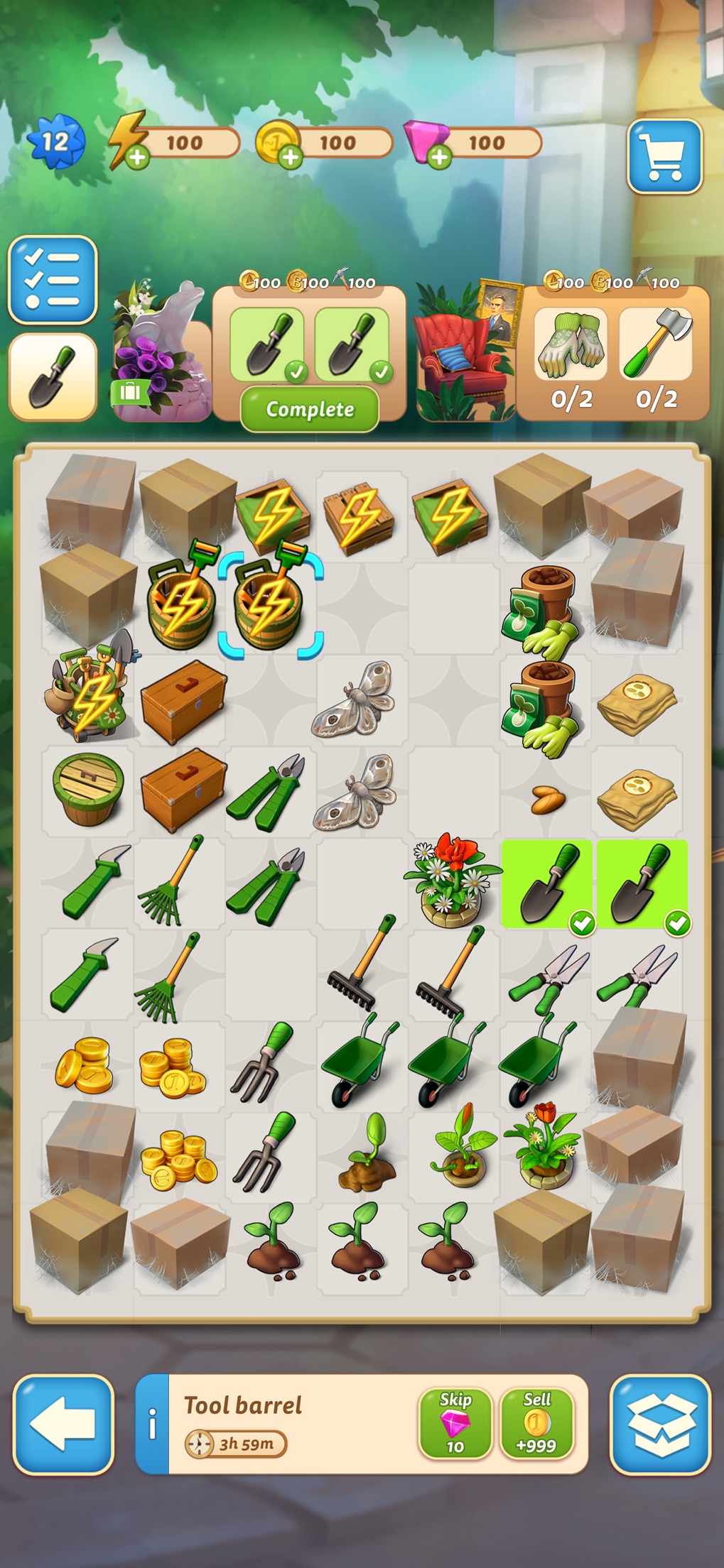Skip the timer for 10 gems
The image size is (724, 1568).
pos(455,1423)
